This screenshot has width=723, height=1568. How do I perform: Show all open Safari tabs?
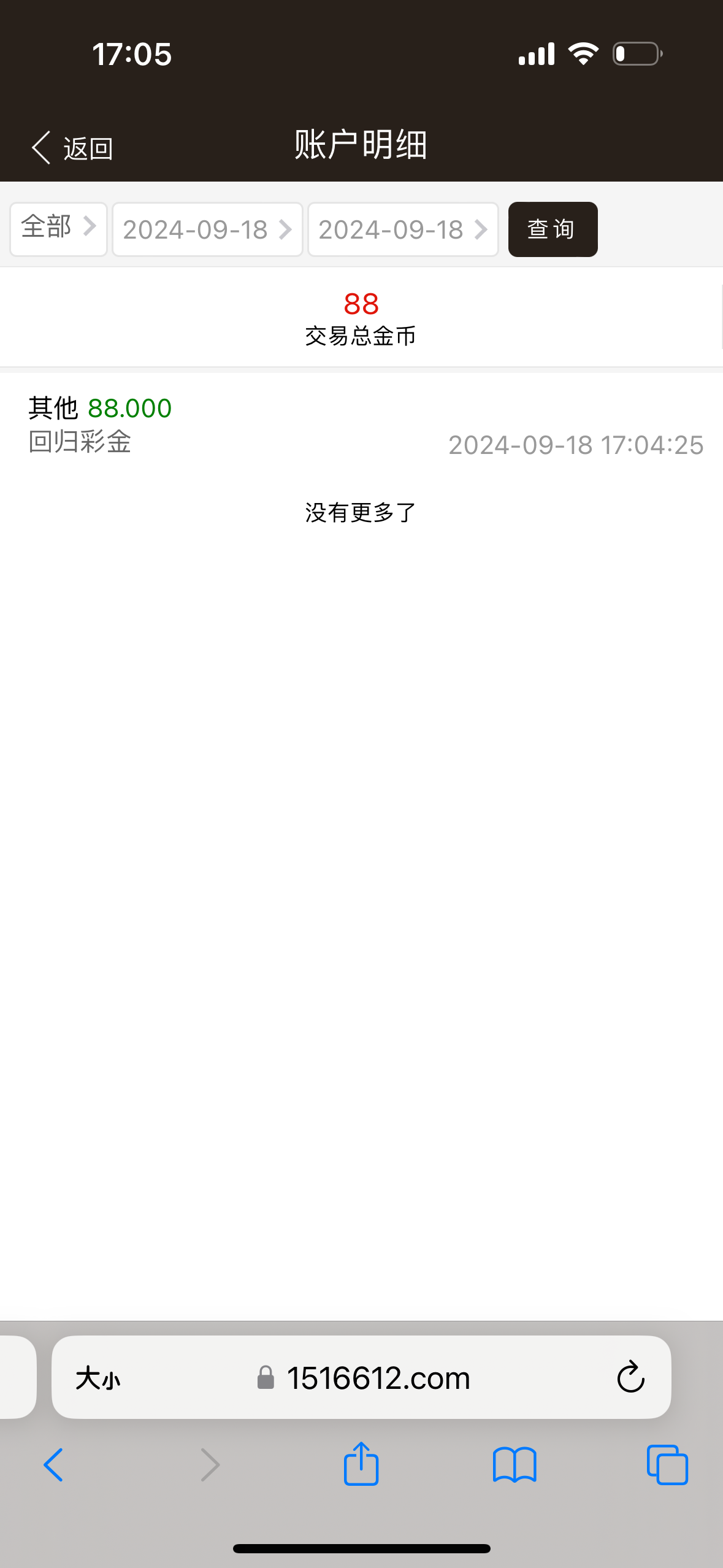667,1465
